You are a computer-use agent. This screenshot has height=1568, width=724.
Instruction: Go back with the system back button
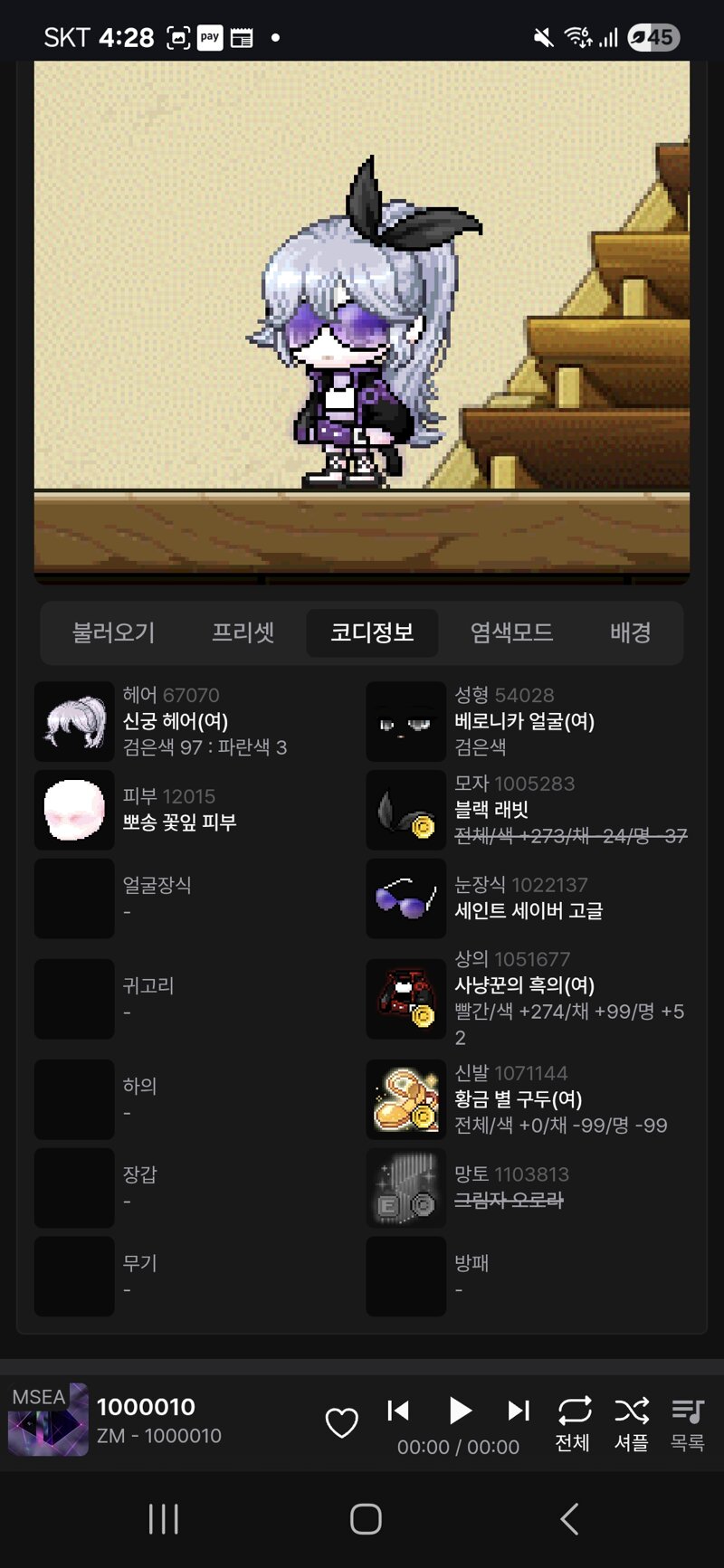pos(569,1519)
